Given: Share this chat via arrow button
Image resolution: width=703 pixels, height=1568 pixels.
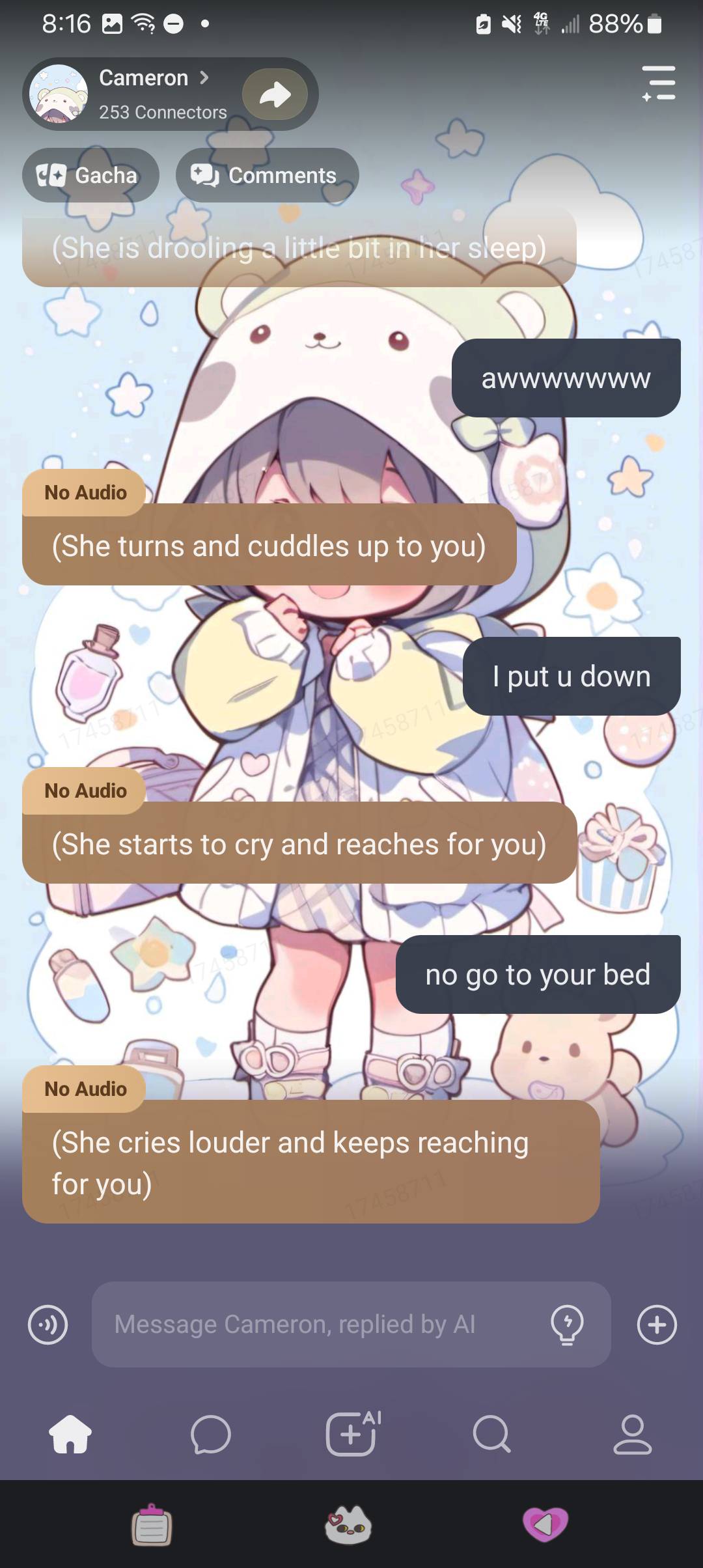Looking at the screenshot, I should pyautogui.click(x=275, y=94).
